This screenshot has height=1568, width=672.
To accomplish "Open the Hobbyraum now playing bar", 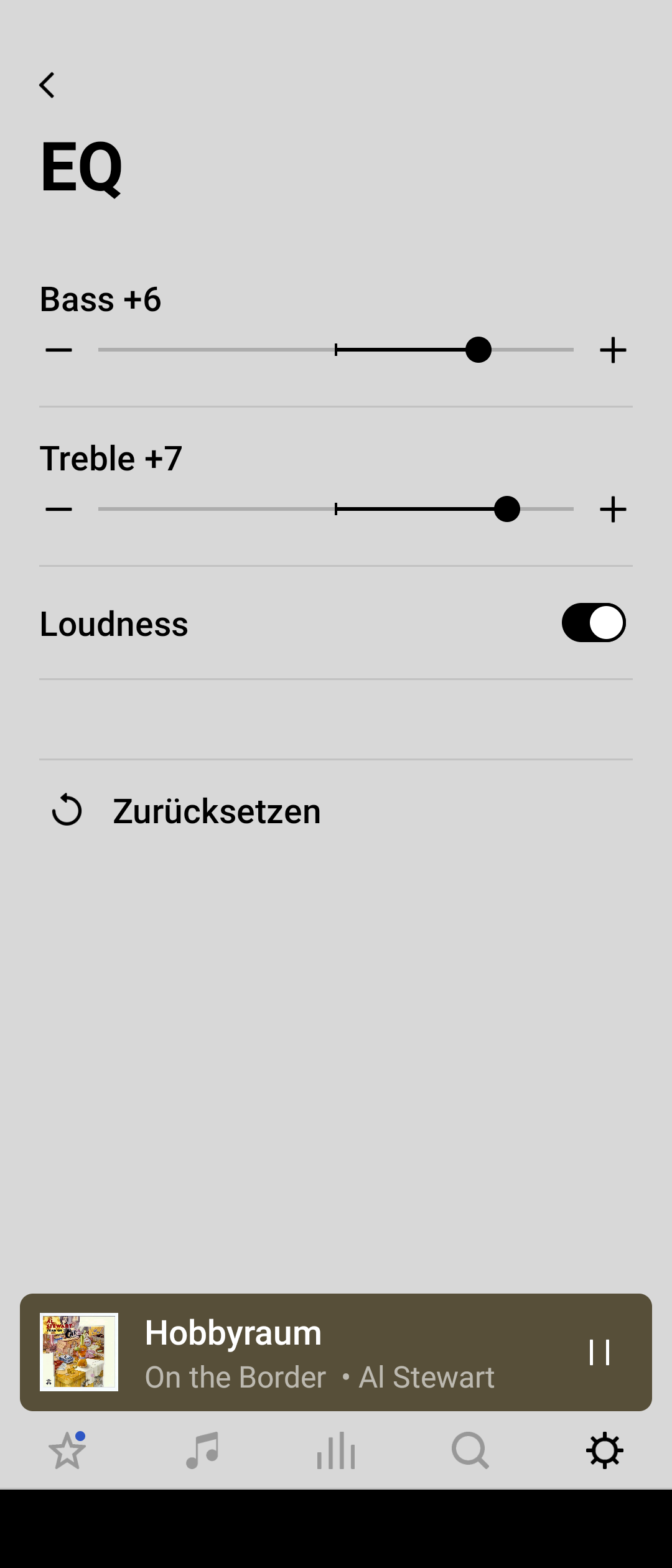I will 336,1352.
